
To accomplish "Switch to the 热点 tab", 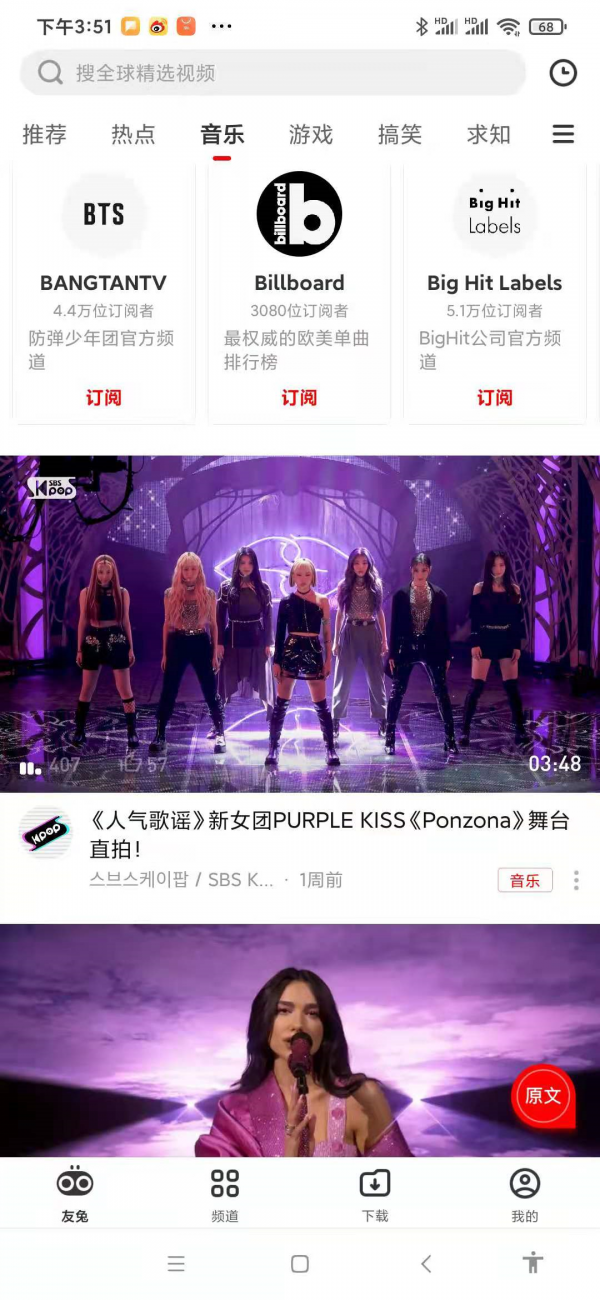I will (x=133, y=135).
